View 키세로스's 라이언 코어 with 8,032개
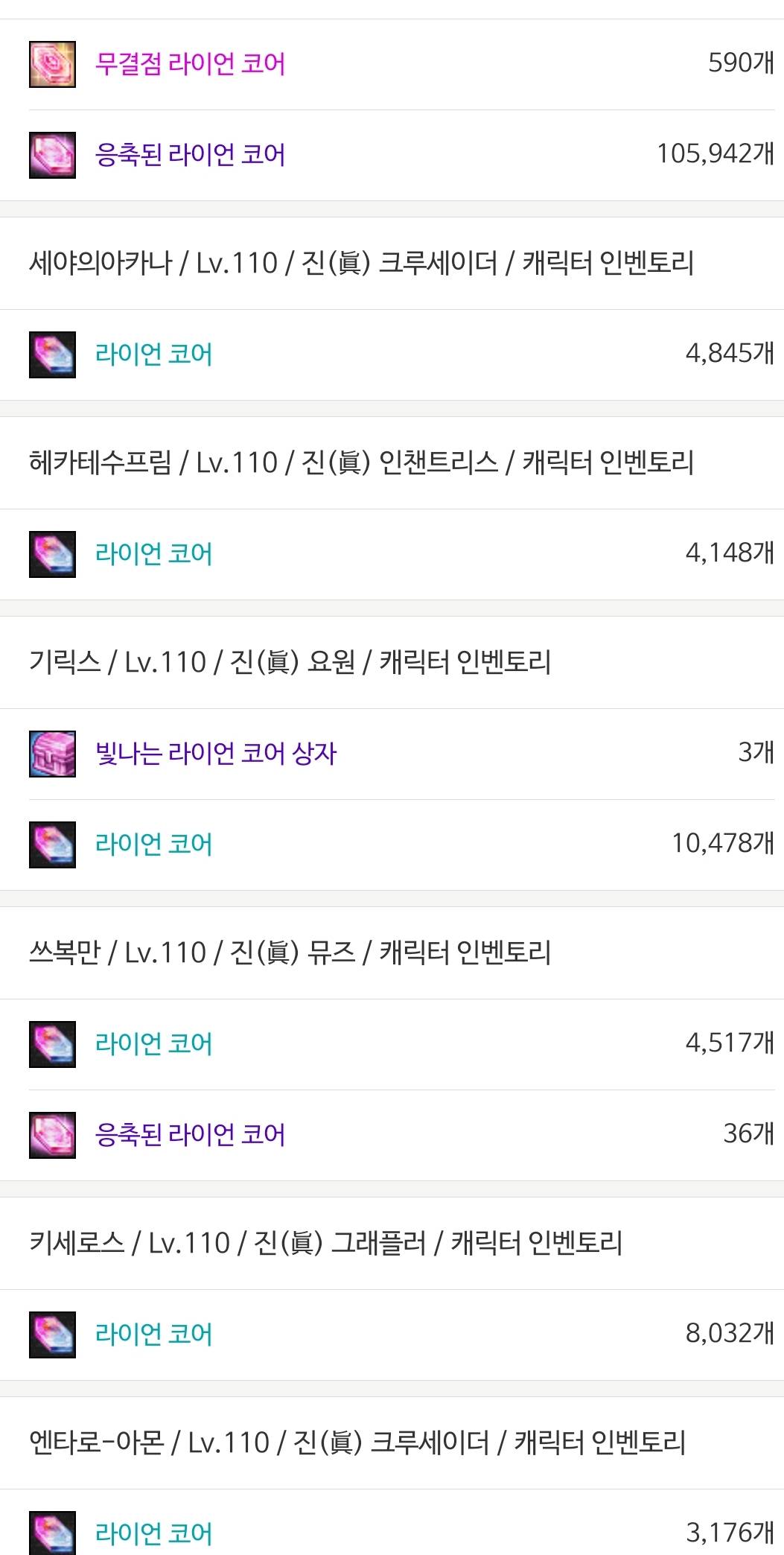The height and width of the screenshot is (1555, 784). [392, 1335]
